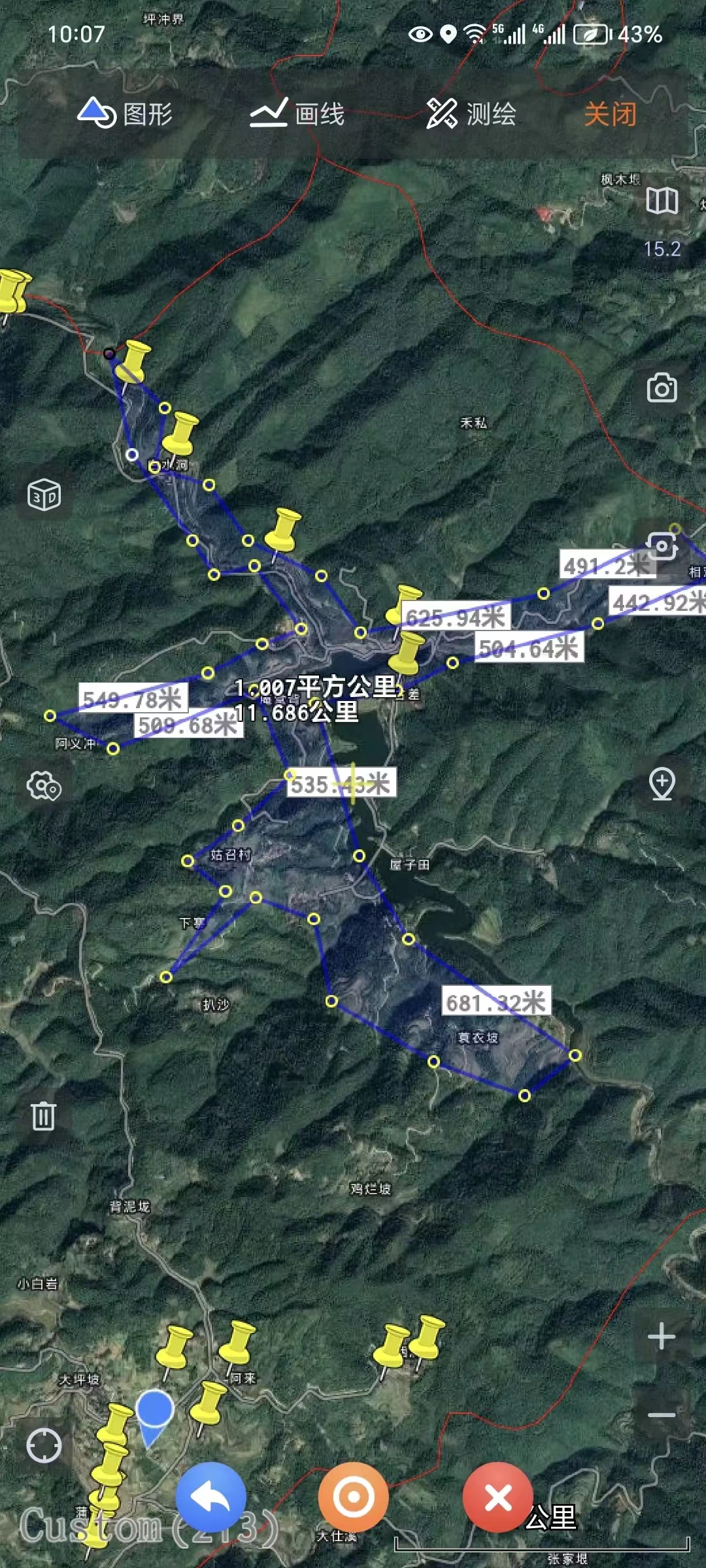Select the 画线 line drawing tool
Screen dimensions: 706x1568
coord(297,114)
